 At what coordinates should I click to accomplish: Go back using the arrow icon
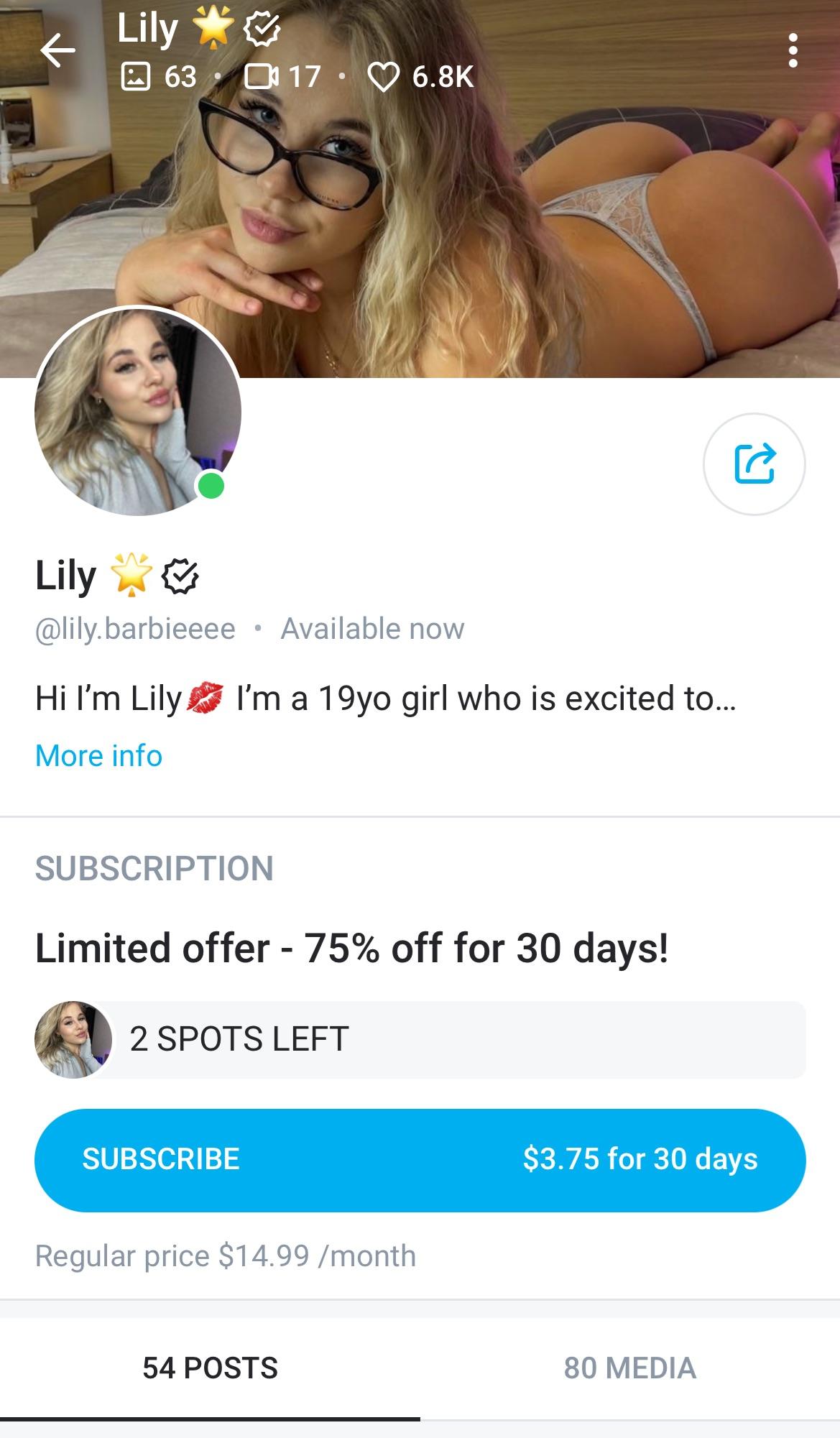click(57, 51)
